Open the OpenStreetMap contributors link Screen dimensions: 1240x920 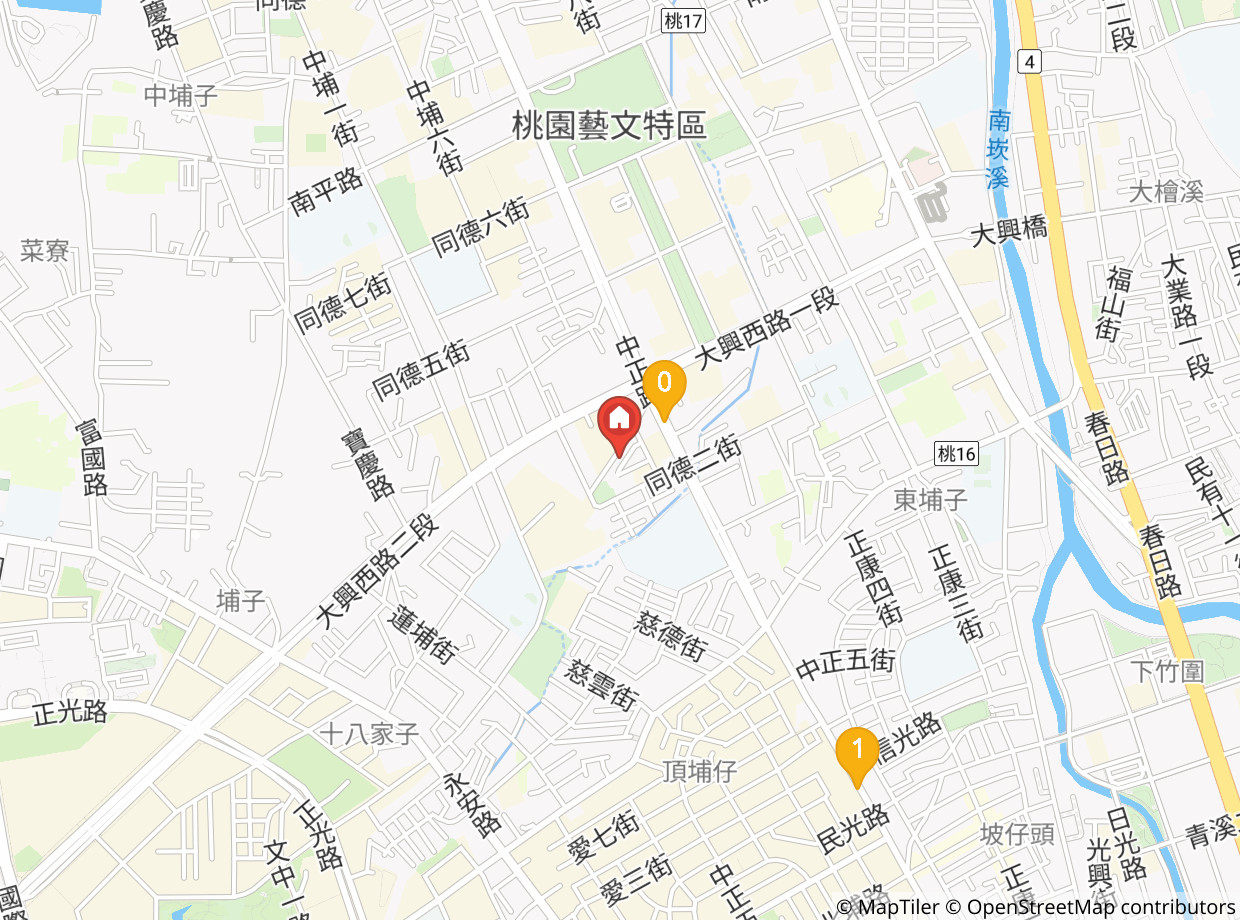pyautogui.click(x=1092, y=907)
